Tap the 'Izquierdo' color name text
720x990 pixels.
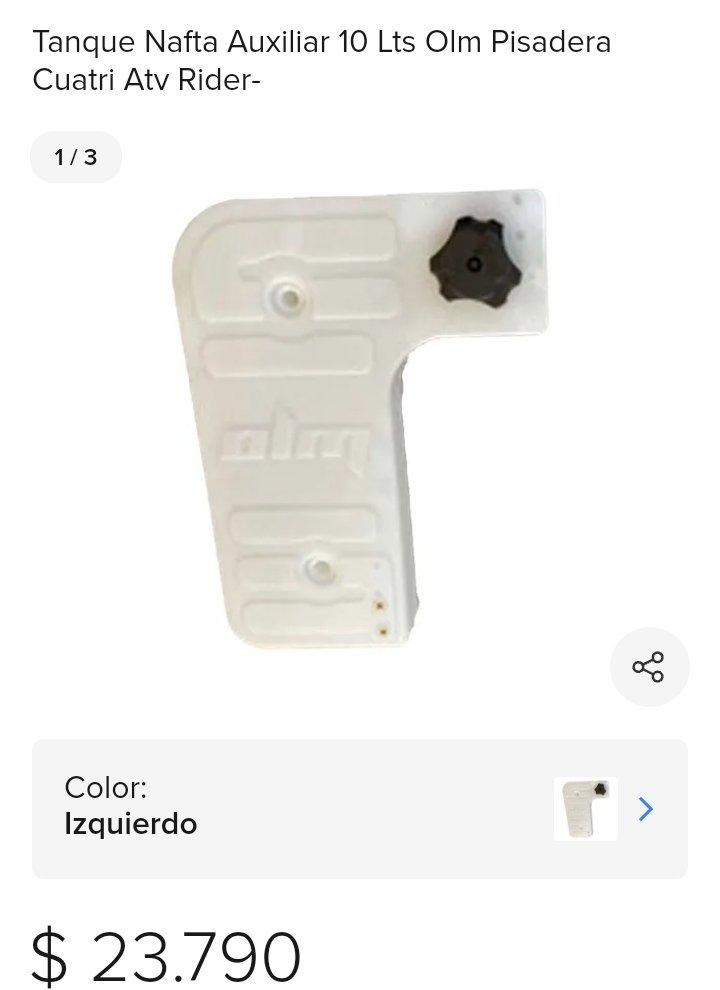click(x=131, y=824)
